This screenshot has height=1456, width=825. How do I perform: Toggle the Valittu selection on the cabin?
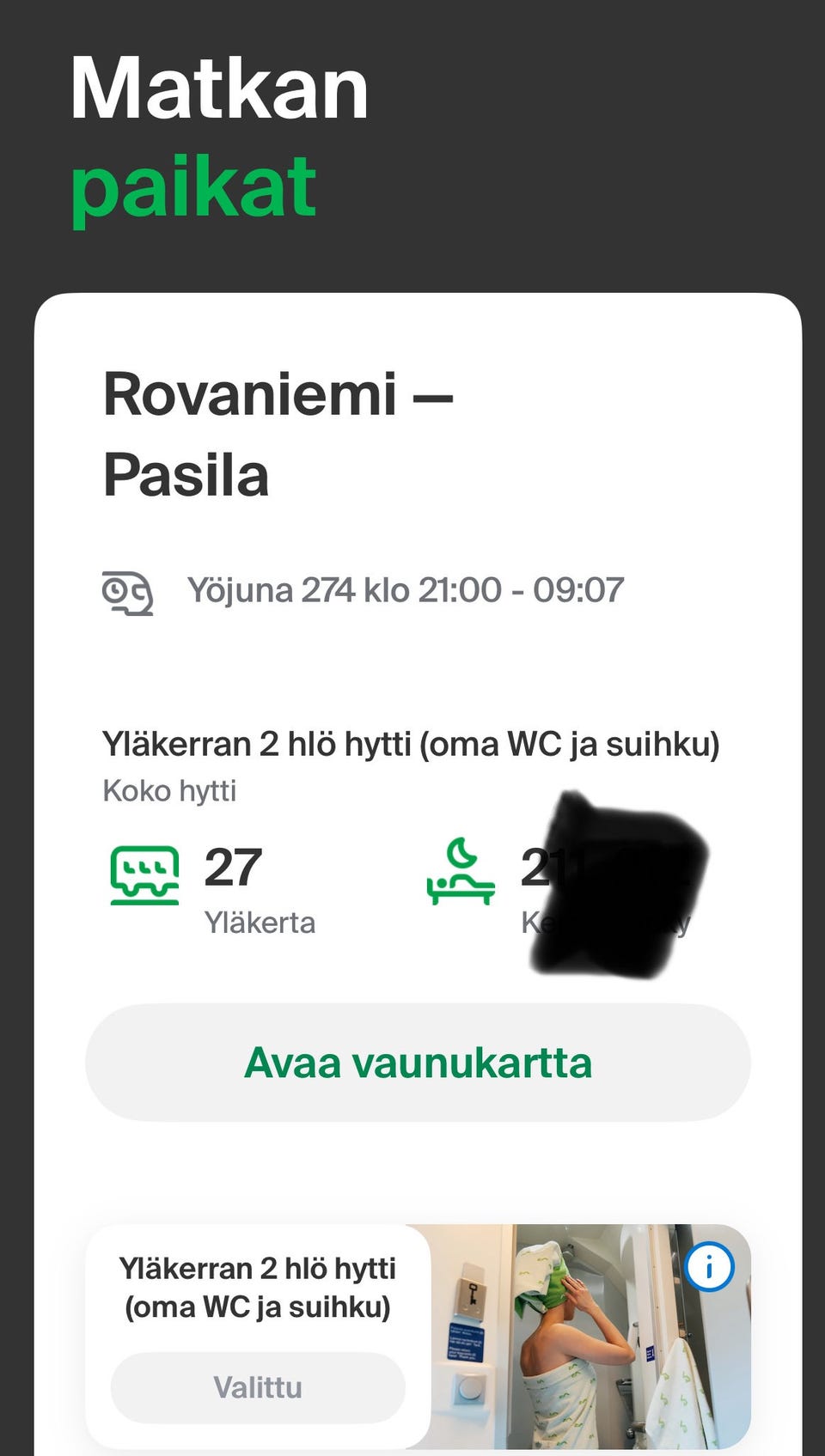(x=257, y=1386)
